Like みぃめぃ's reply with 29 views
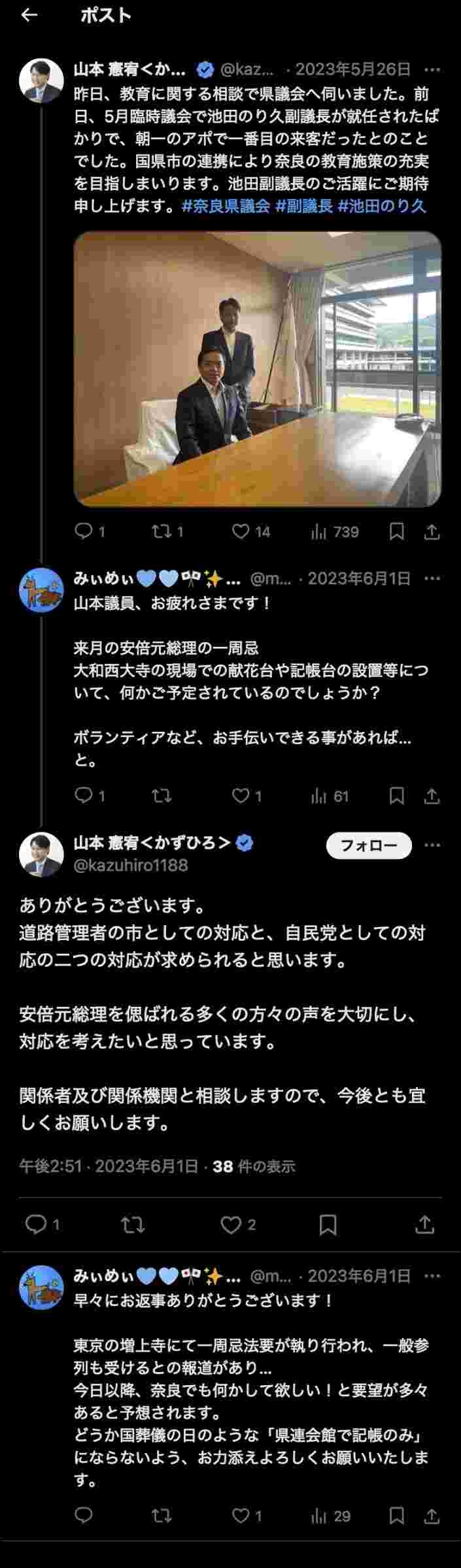This screenshot has height=1568, width=461. (241, 1516)
